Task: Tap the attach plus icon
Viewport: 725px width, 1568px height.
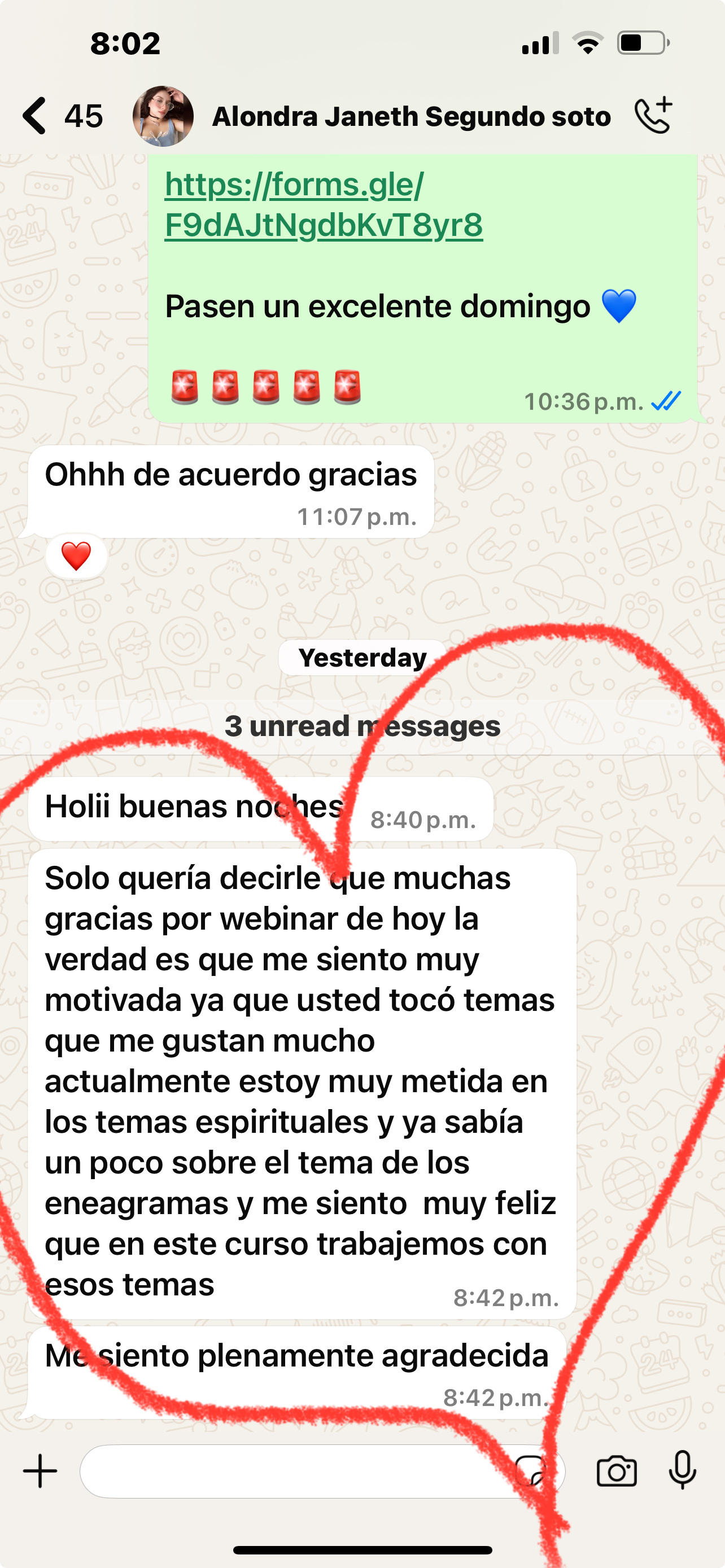Action: pos(40,1471)
